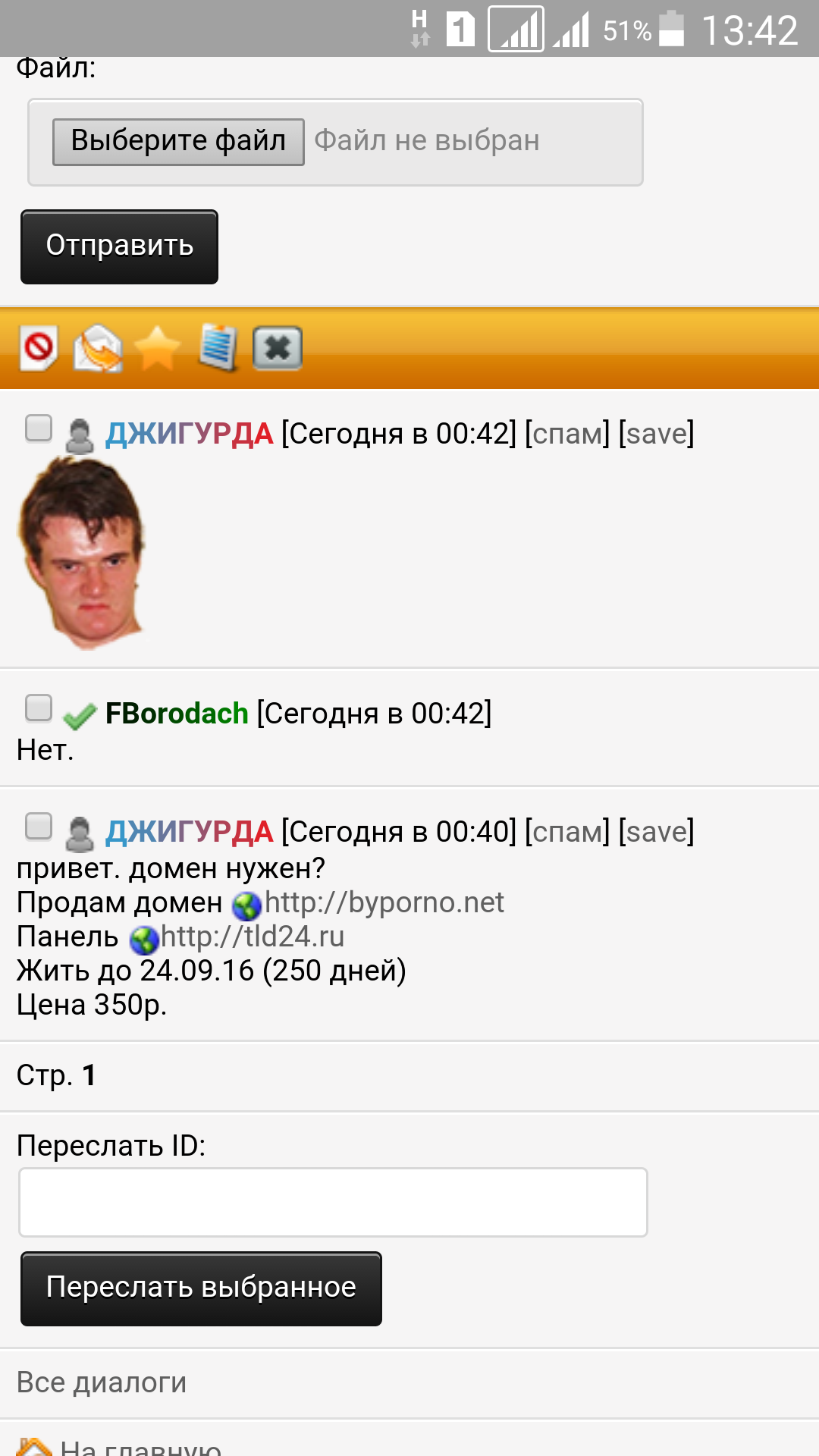The width and height of the screenshot is (819, 1456).
Task: Select FBorodach's message checkbox
Action: (x=39, y=708)
